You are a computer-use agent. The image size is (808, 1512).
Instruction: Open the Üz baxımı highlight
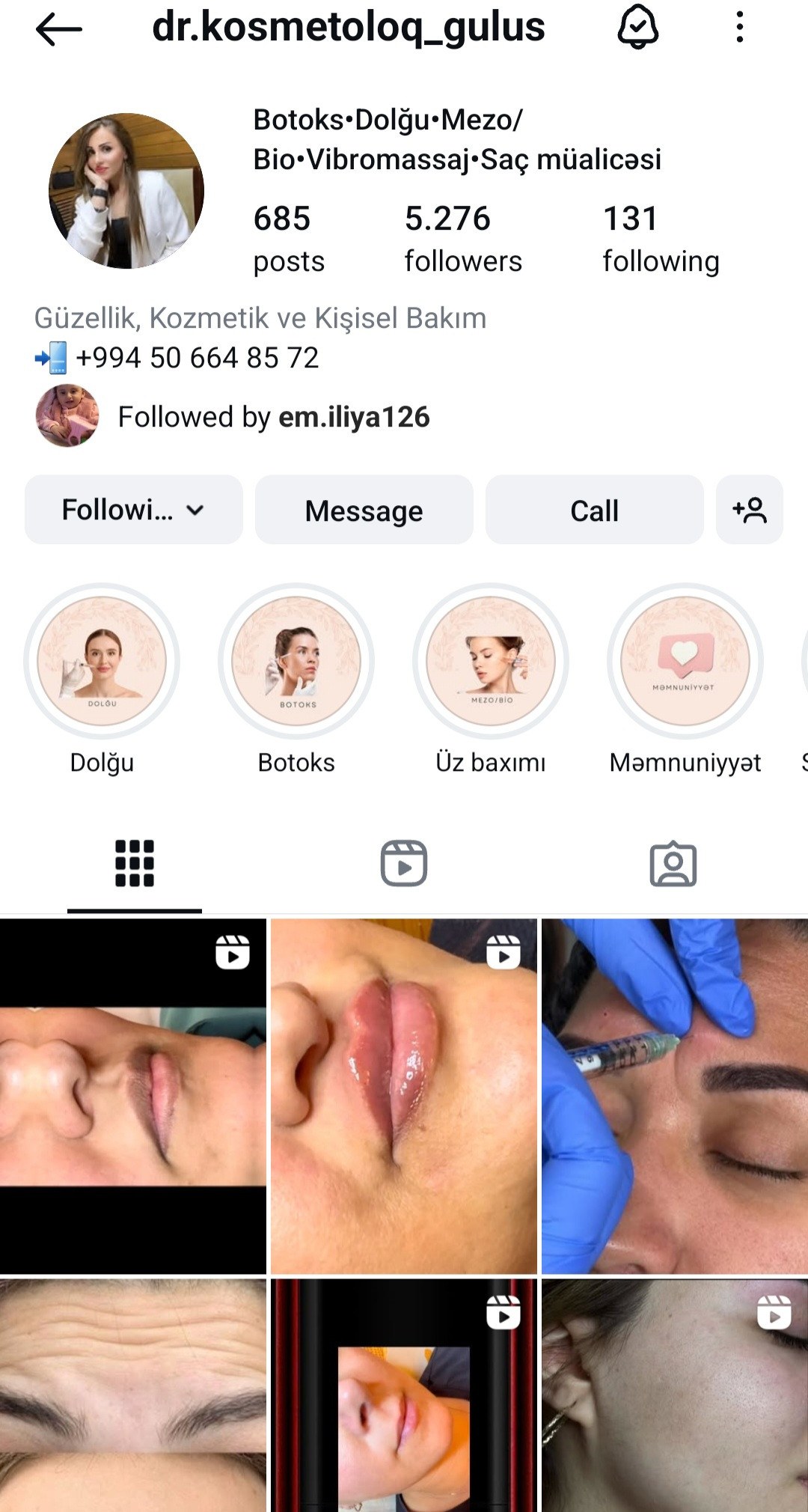(491, 662)
